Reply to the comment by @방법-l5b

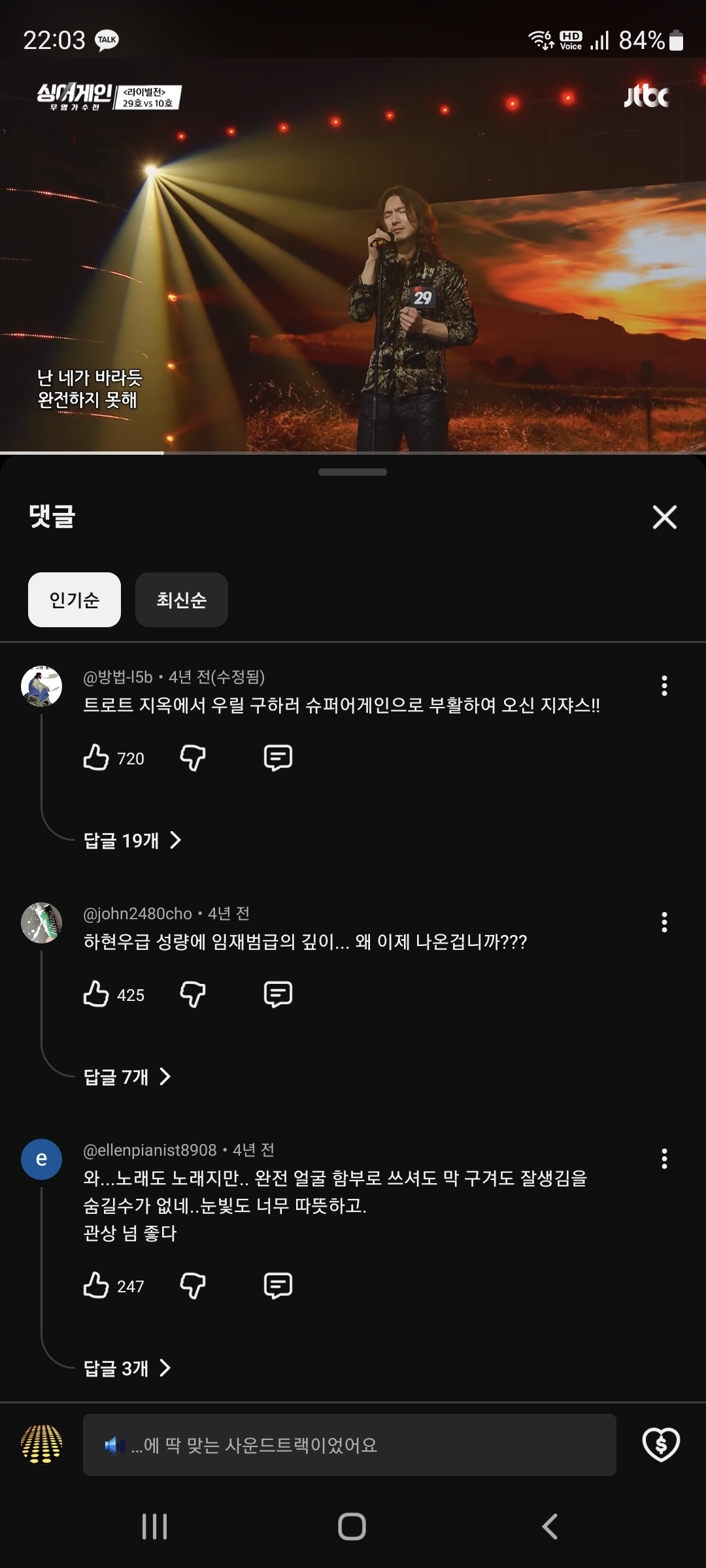pos(278,758)
